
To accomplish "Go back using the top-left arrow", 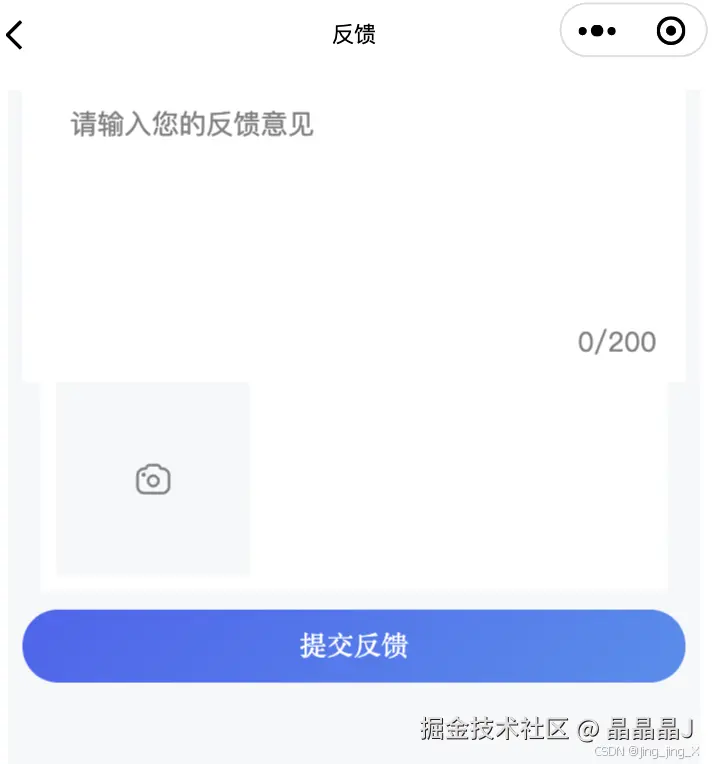I will 15,35.
